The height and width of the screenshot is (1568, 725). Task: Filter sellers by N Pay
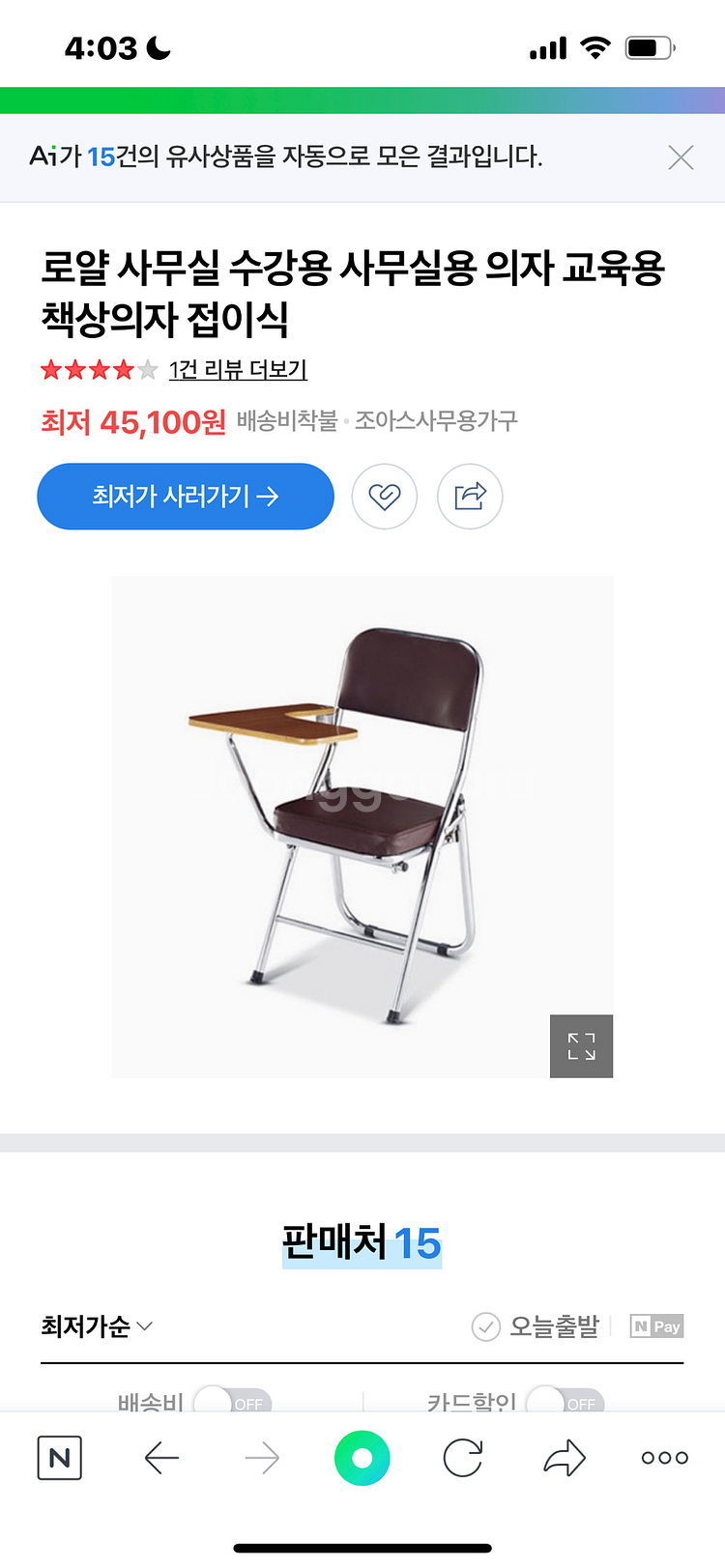coord(656,1326)
